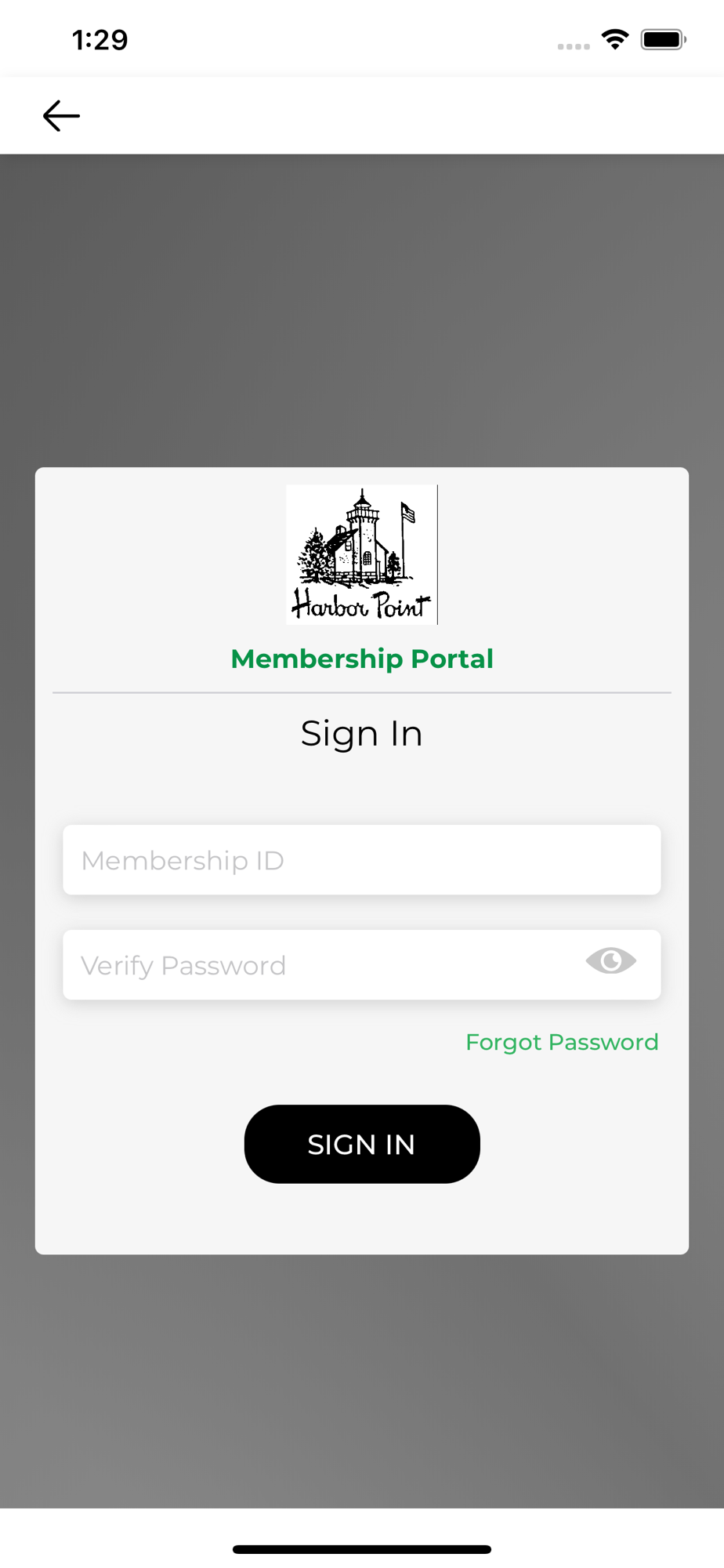Open the Forgot Password link
The height and width of the screenshot is (1568, 724).
pyautogui.click(x=562, y=1042)
